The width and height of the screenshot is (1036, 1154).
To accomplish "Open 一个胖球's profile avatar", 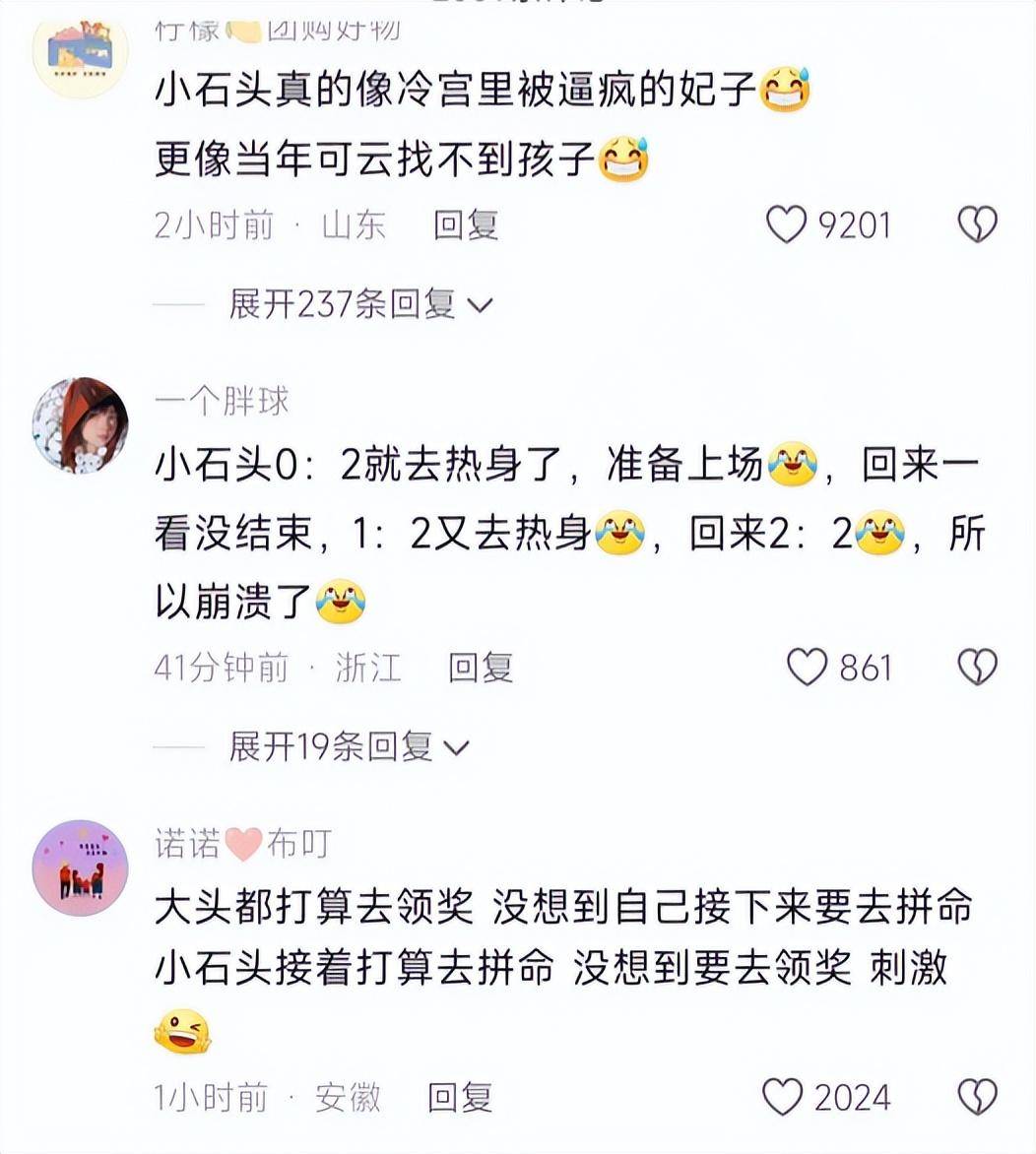I will tap(81, 425).
